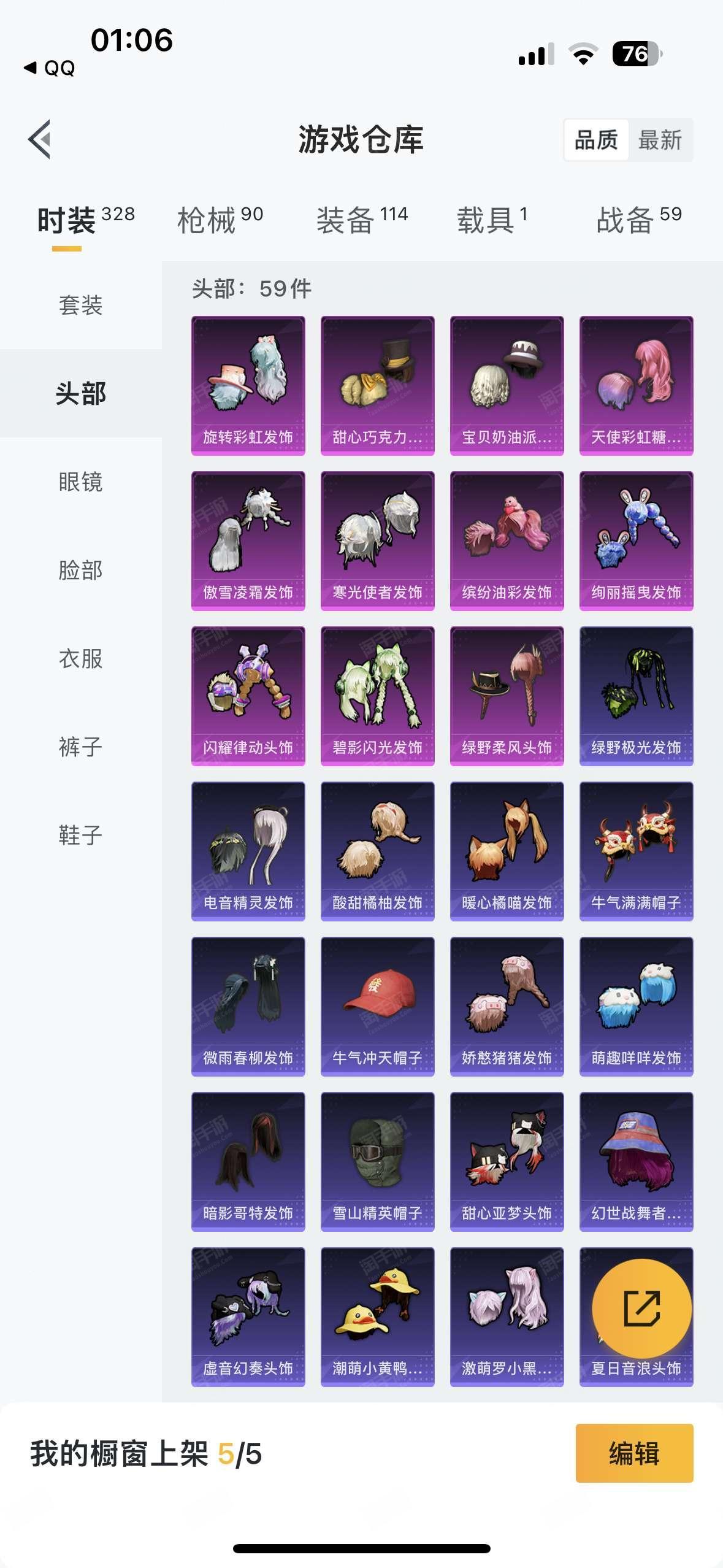Select 眼镜 category

point(81,482)
